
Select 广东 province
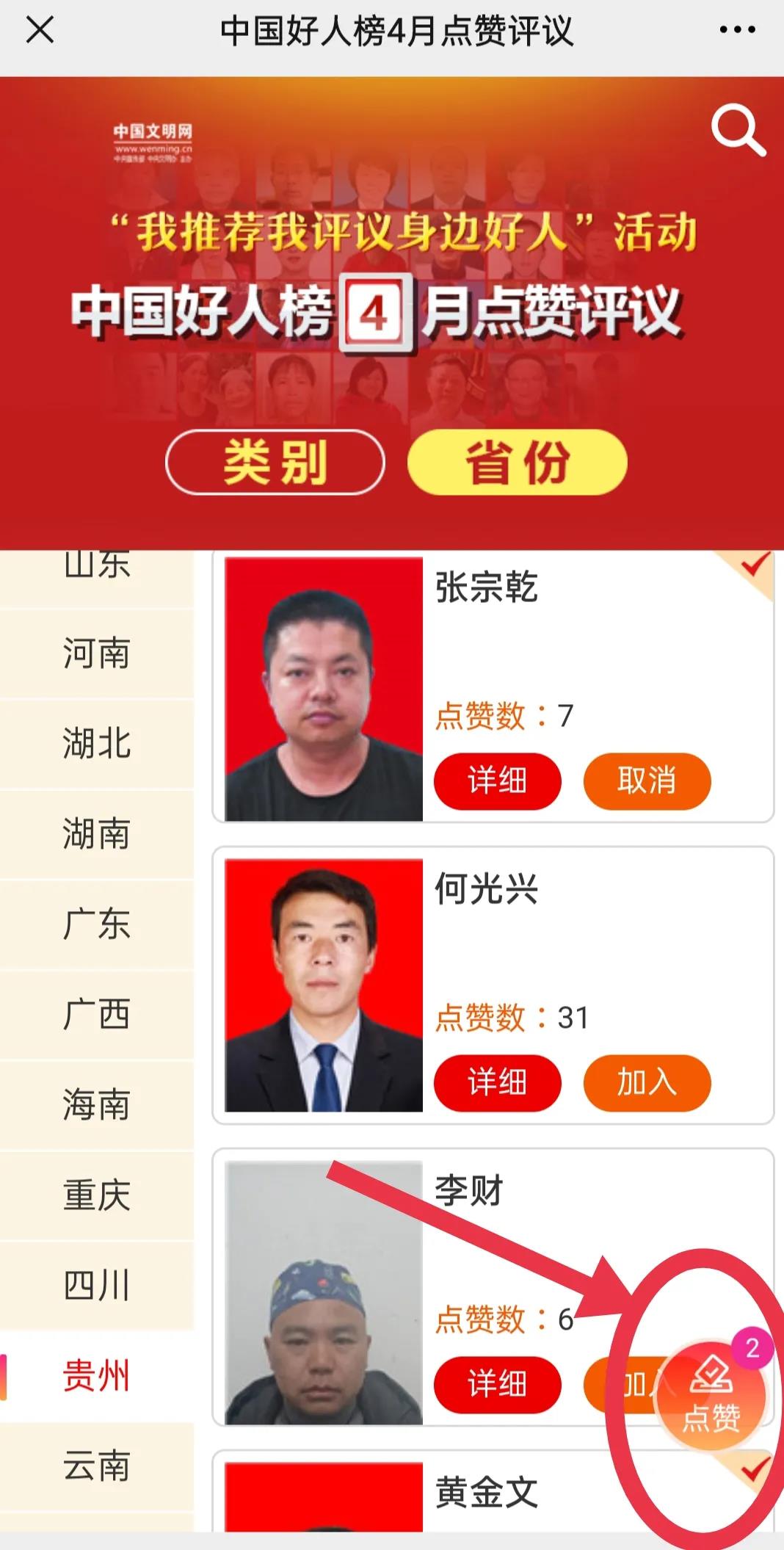pyautogui.click(x=96, y=924)
